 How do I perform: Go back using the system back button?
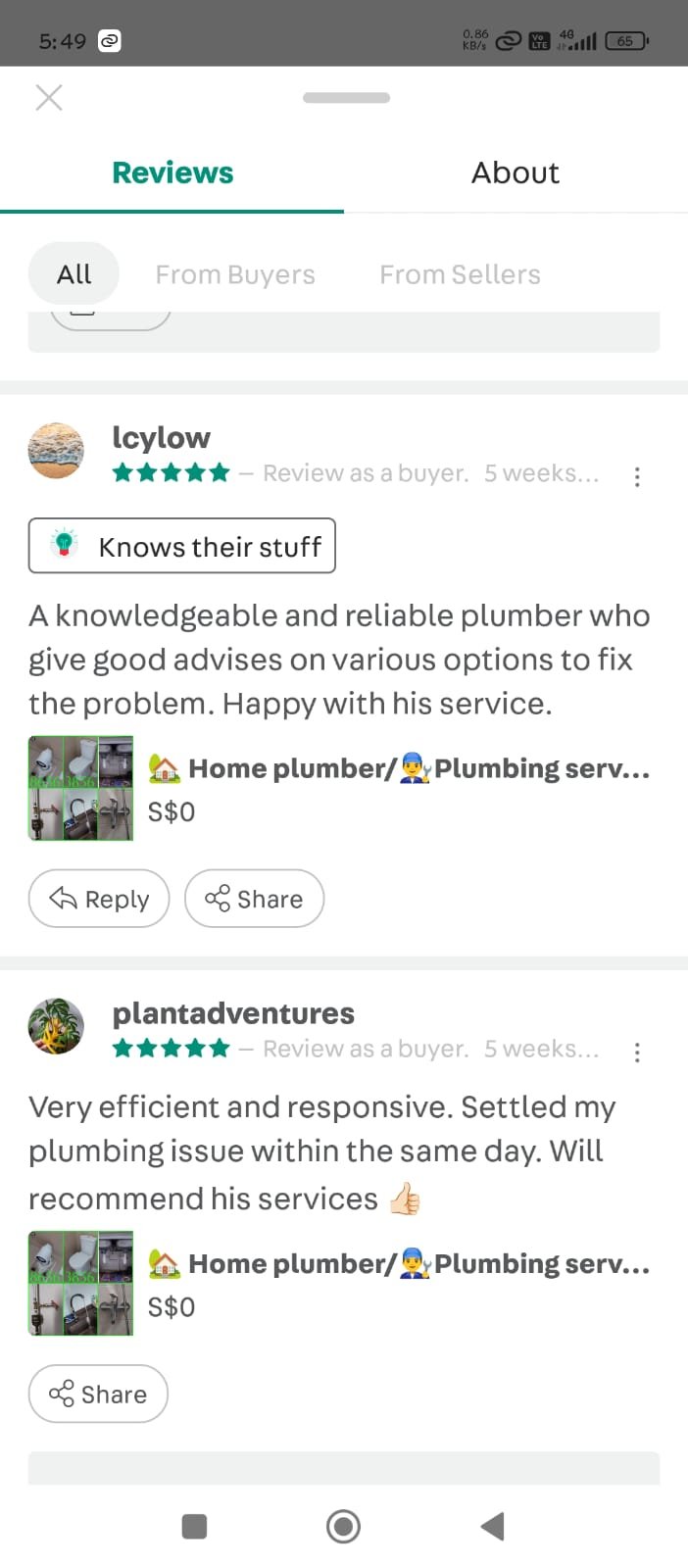click(x=492, y=1526)
